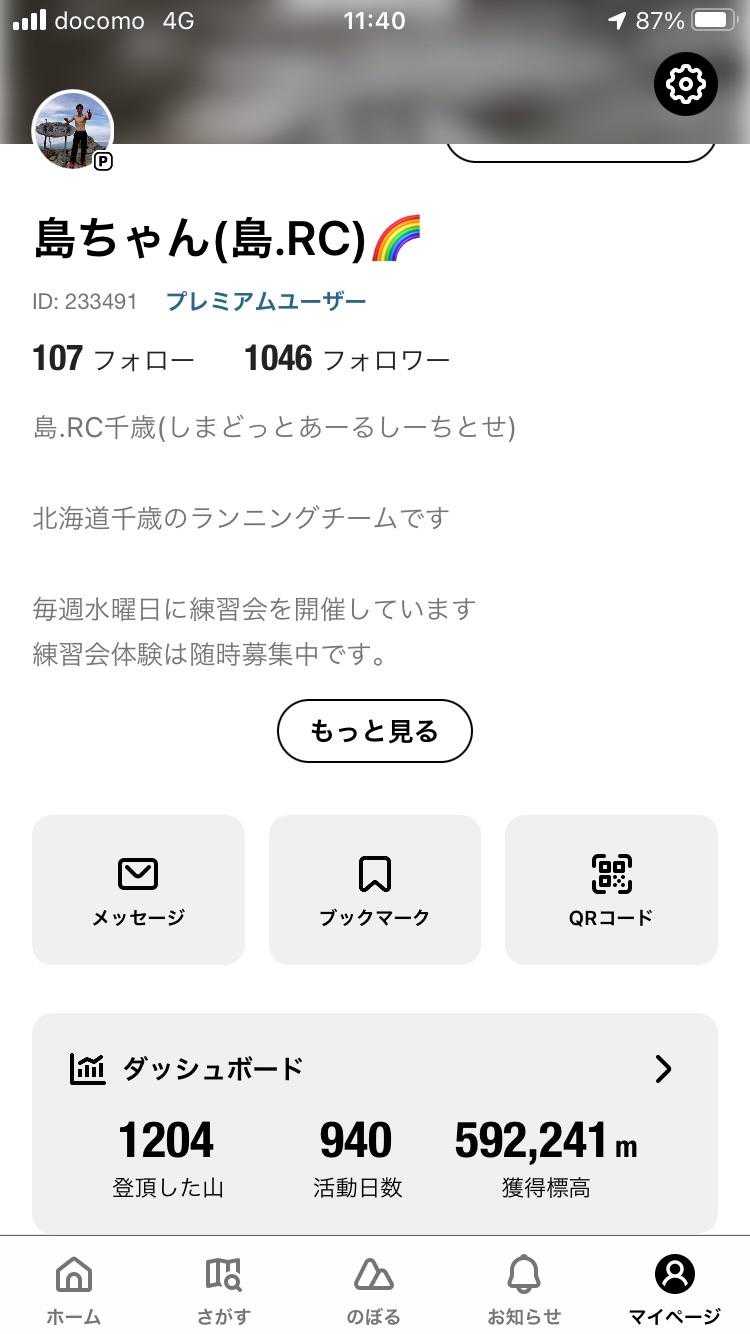Image resolution: width=750 pixels, height=1334 pixels.
Task: View the 1046 フォロワー list
Action: pyautogui.click(x=347, y=359)
